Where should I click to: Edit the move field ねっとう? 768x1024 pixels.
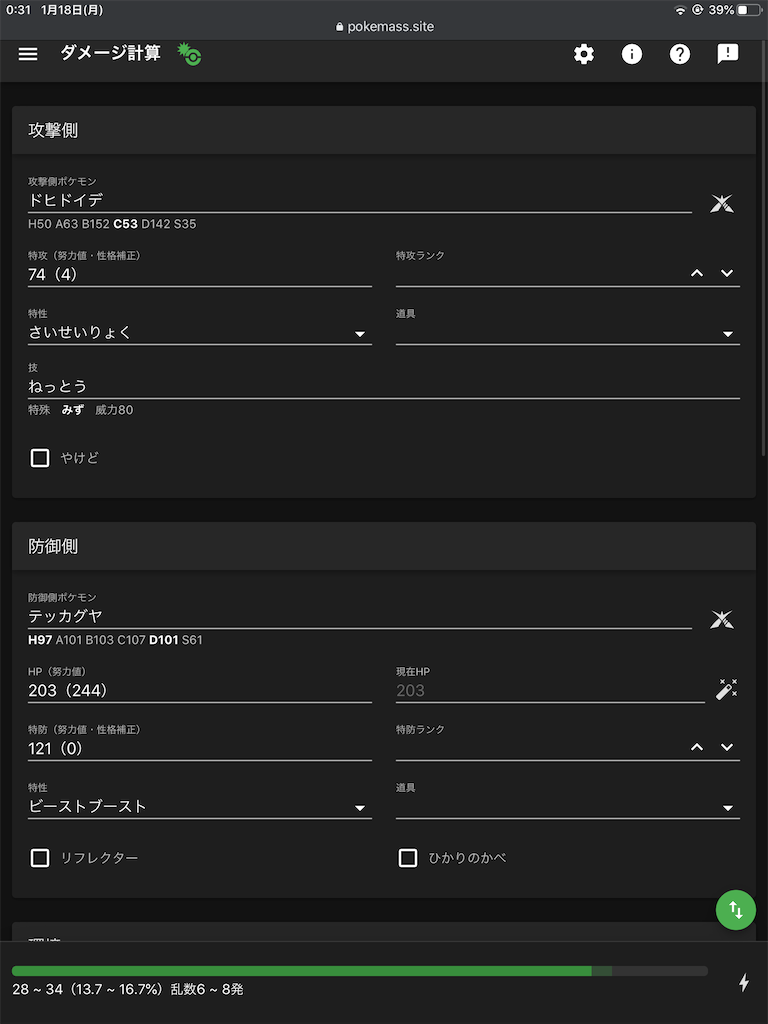coord(384,386)
